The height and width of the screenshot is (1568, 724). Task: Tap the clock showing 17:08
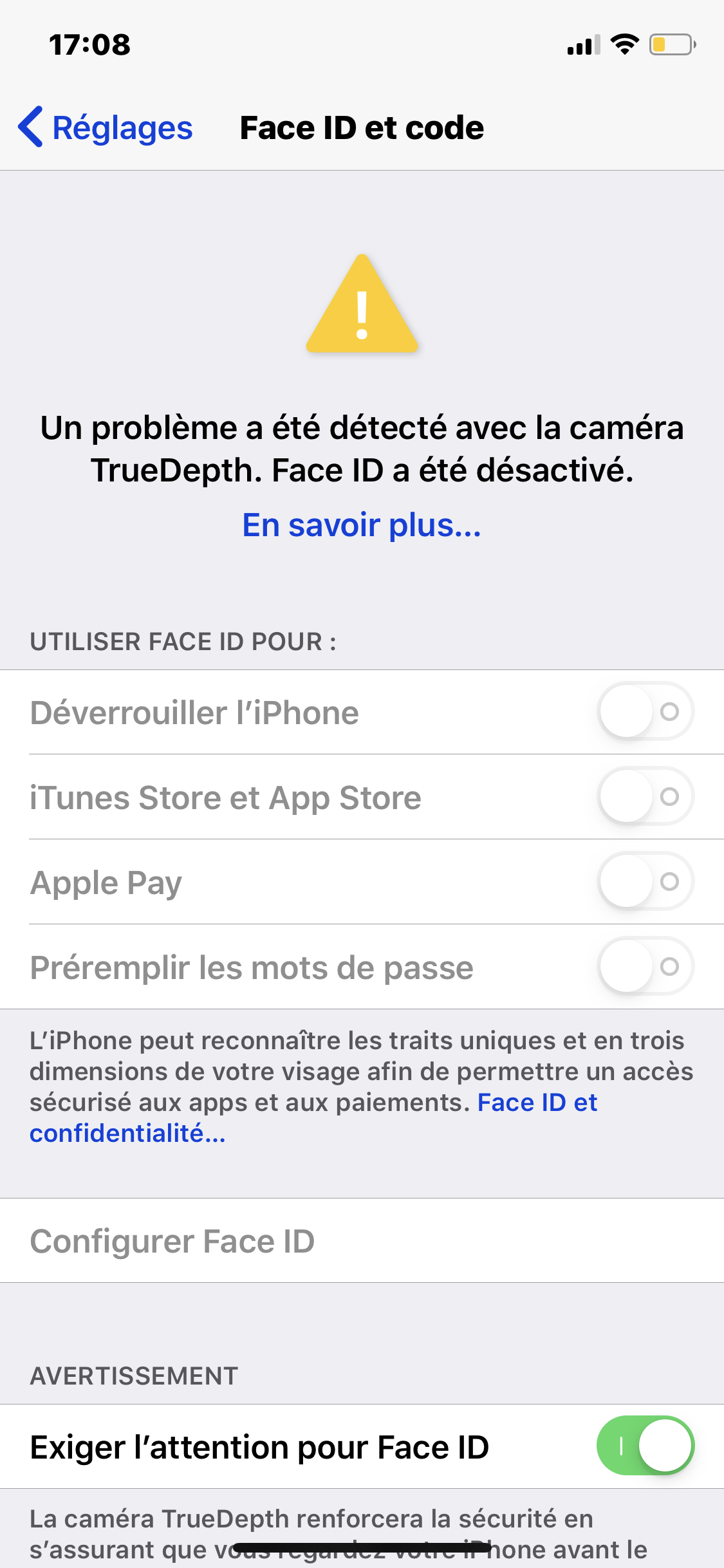tap(89, 44)
